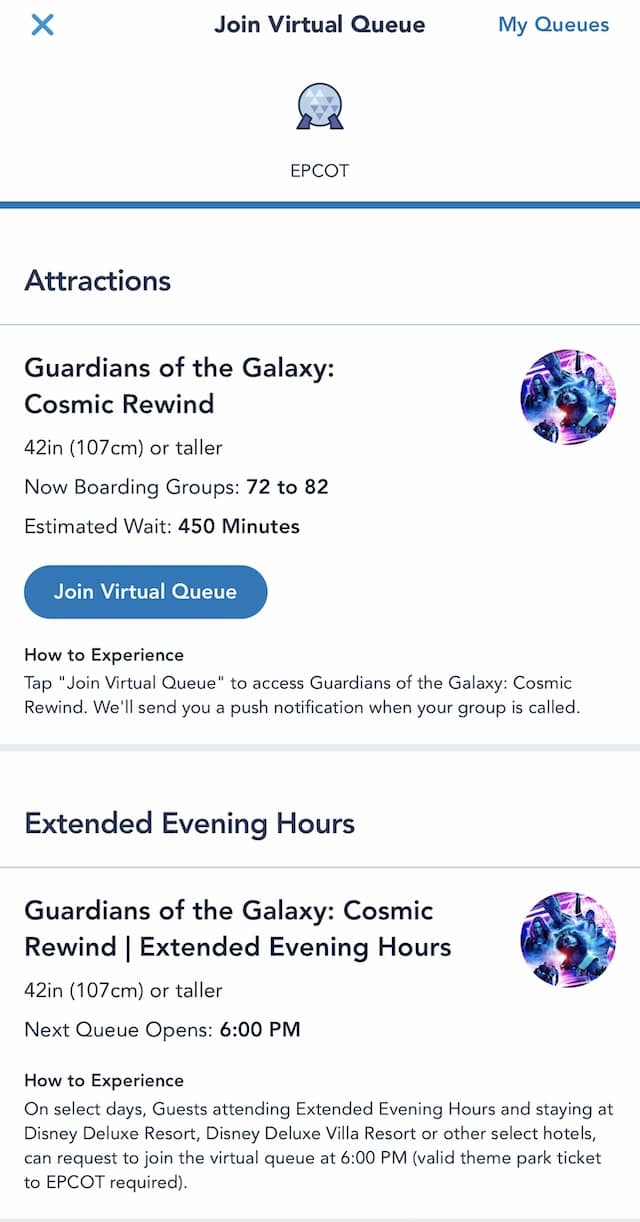
Task: Tap the Join Virtual Queue button
Action: pos(146,591)
